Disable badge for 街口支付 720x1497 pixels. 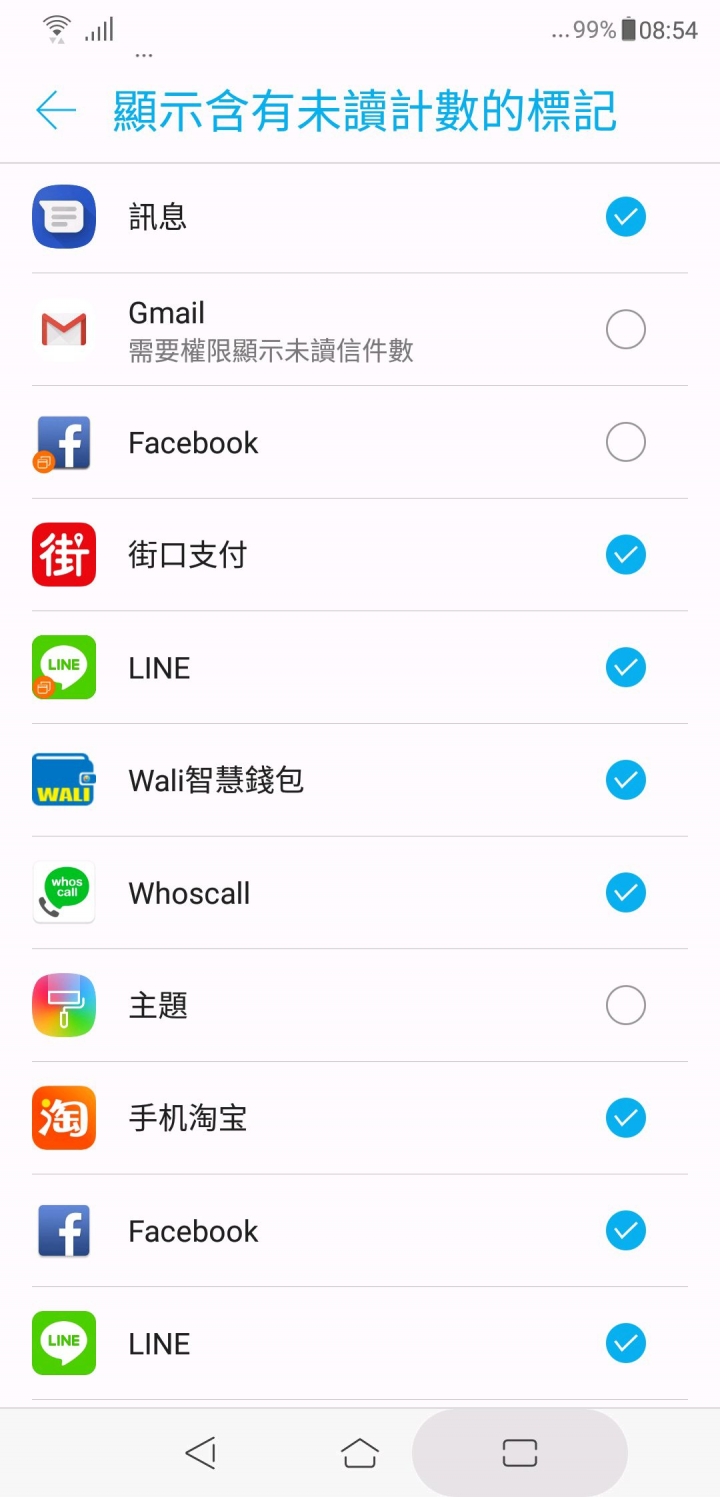click(x=626, y=554)
